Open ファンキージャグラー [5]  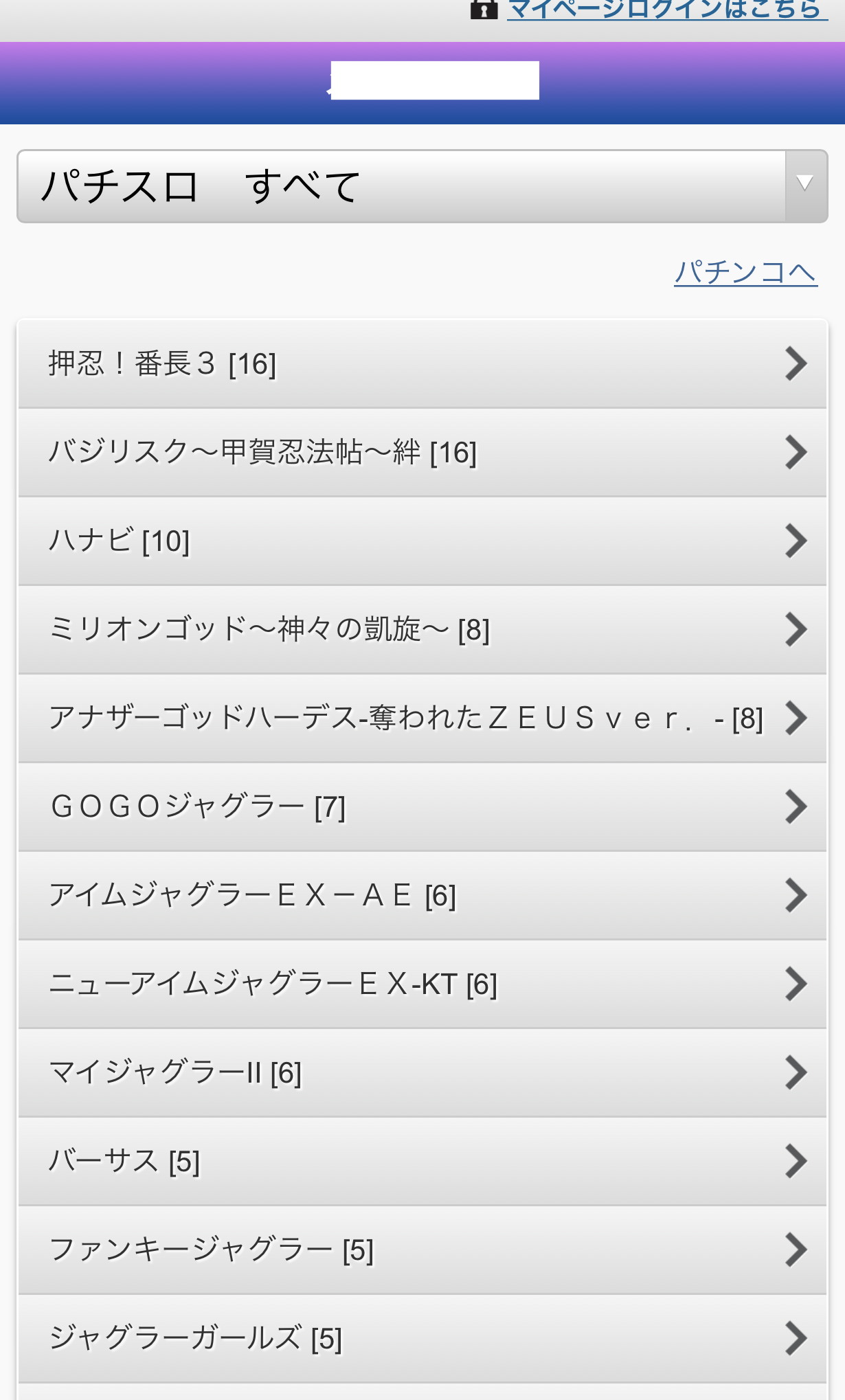click(x=422, y=1250)
